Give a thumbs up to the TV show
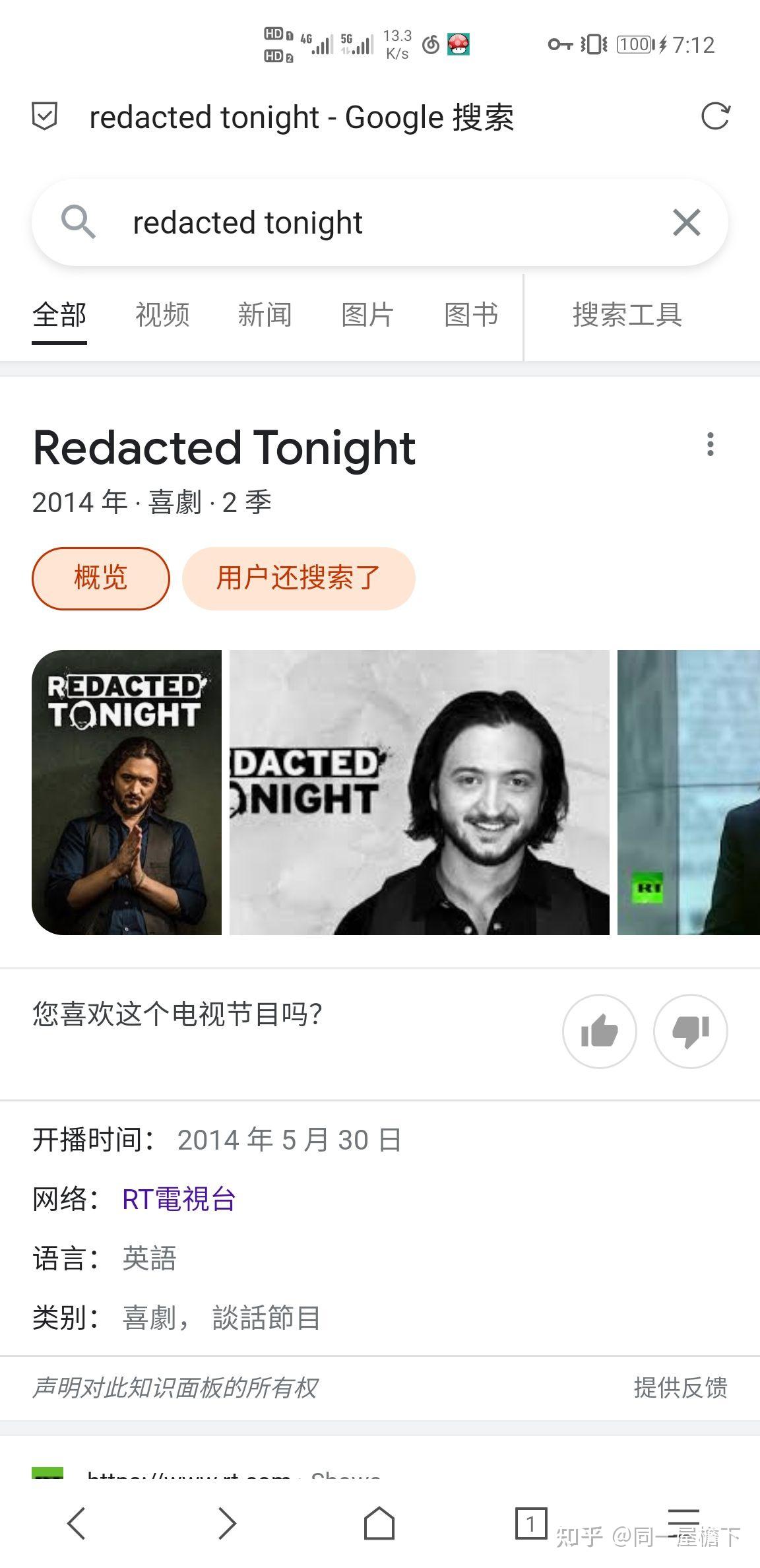This screenshot has width=760, height=1568. [600, 1031]
